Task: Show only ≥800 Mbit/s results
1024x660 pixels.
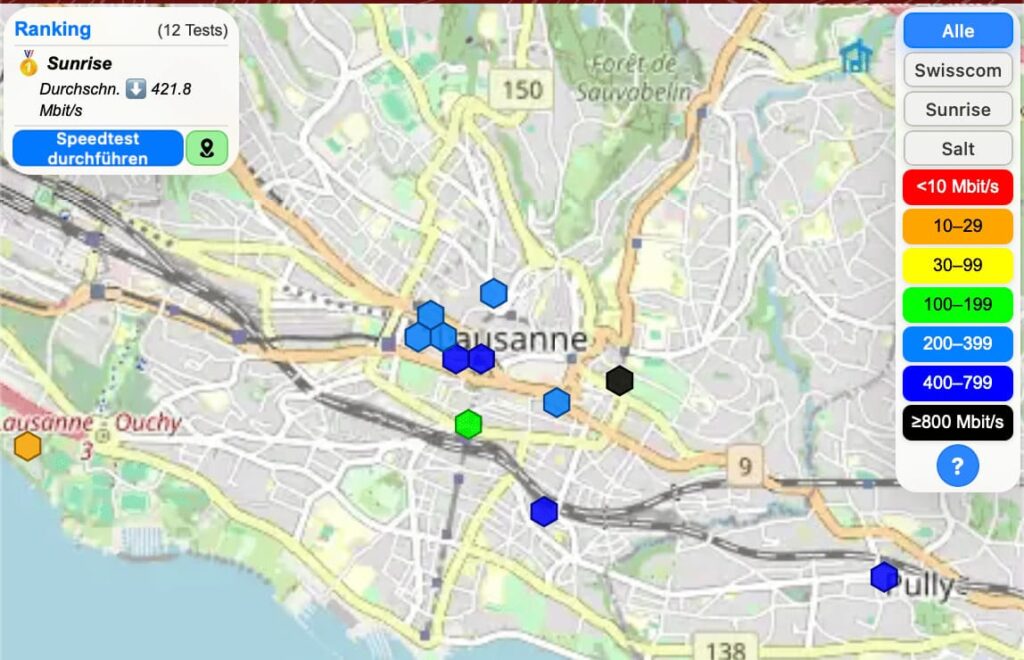Action: tap(957, 422)
